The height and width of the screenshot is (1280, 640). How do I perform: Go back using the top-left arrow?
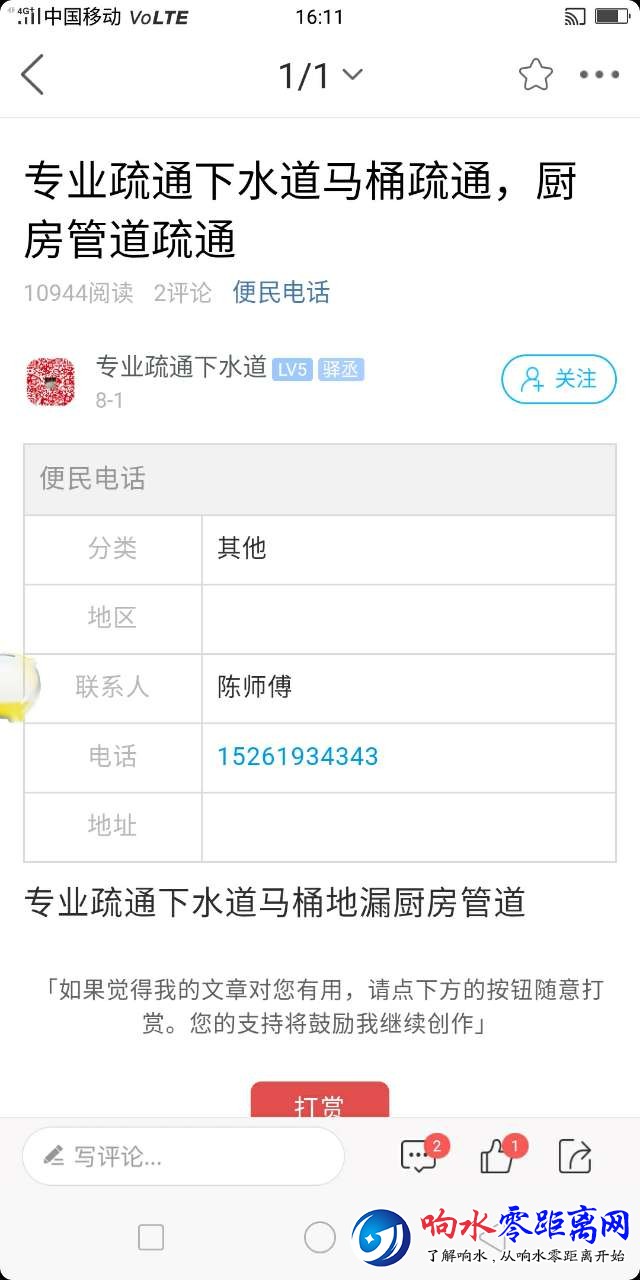[33, 75]
